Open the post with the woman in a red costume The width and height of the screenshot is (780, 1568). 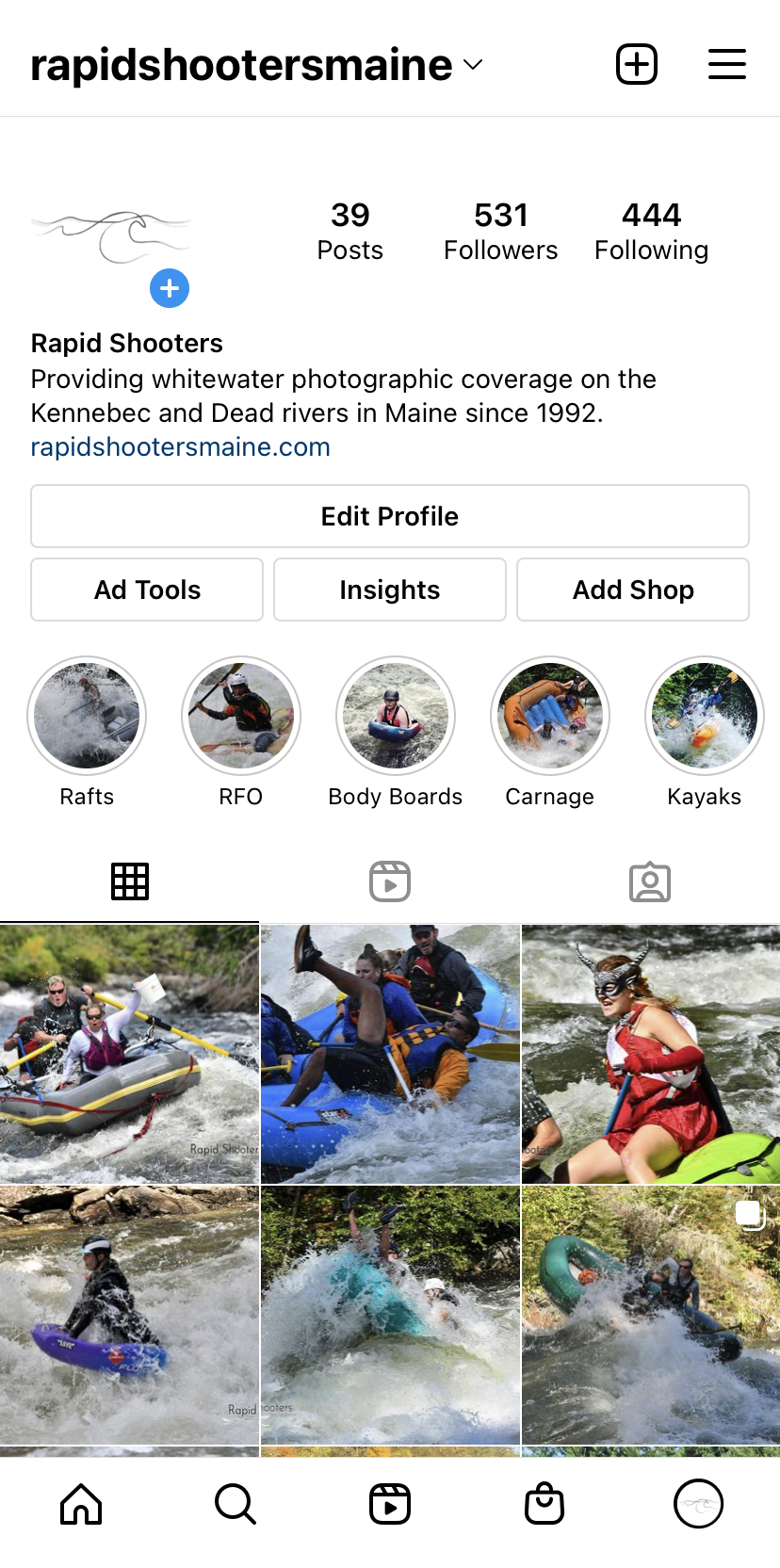point(651,1054)
